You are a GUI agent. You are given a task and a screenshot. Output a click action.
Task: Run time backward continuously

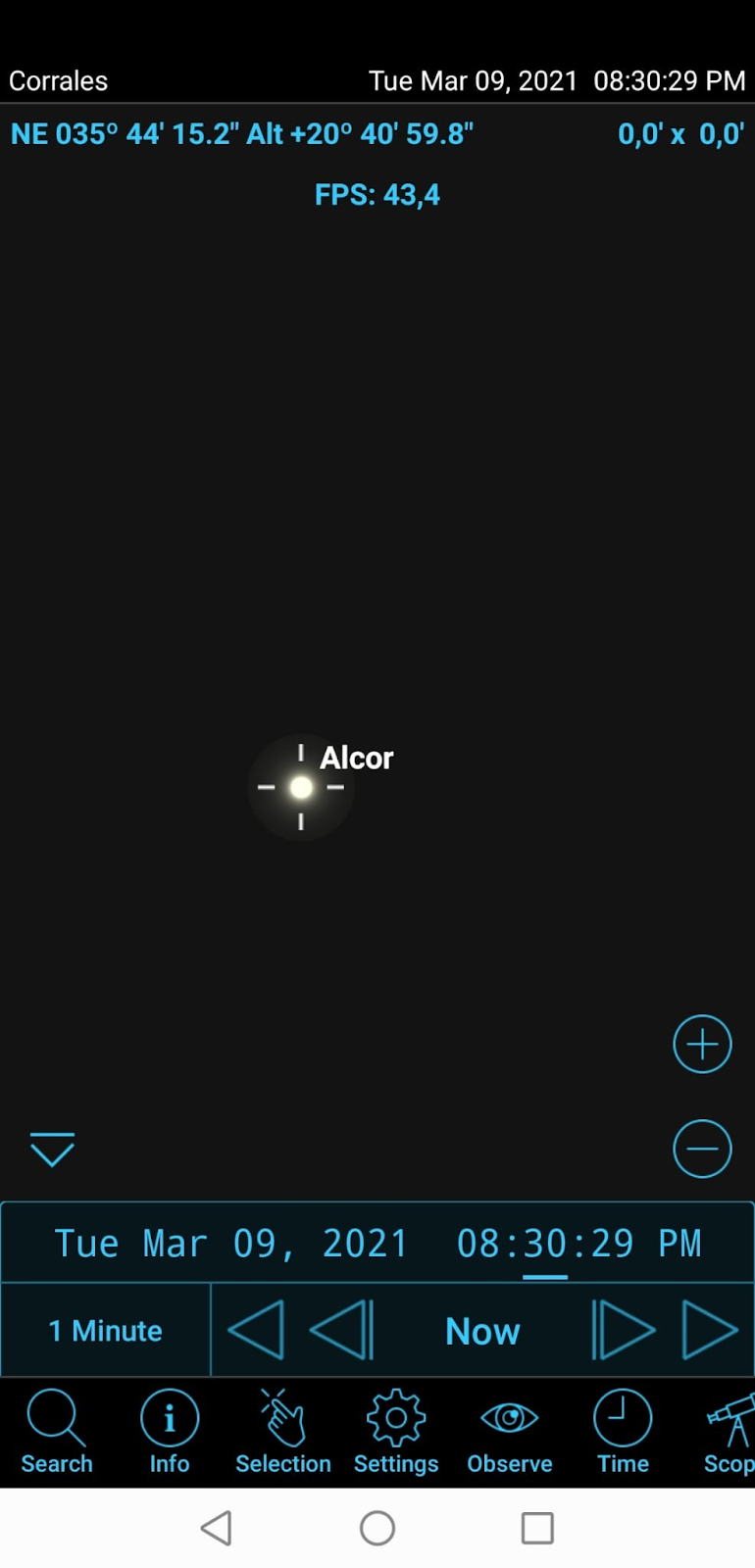coord(255,1330)
